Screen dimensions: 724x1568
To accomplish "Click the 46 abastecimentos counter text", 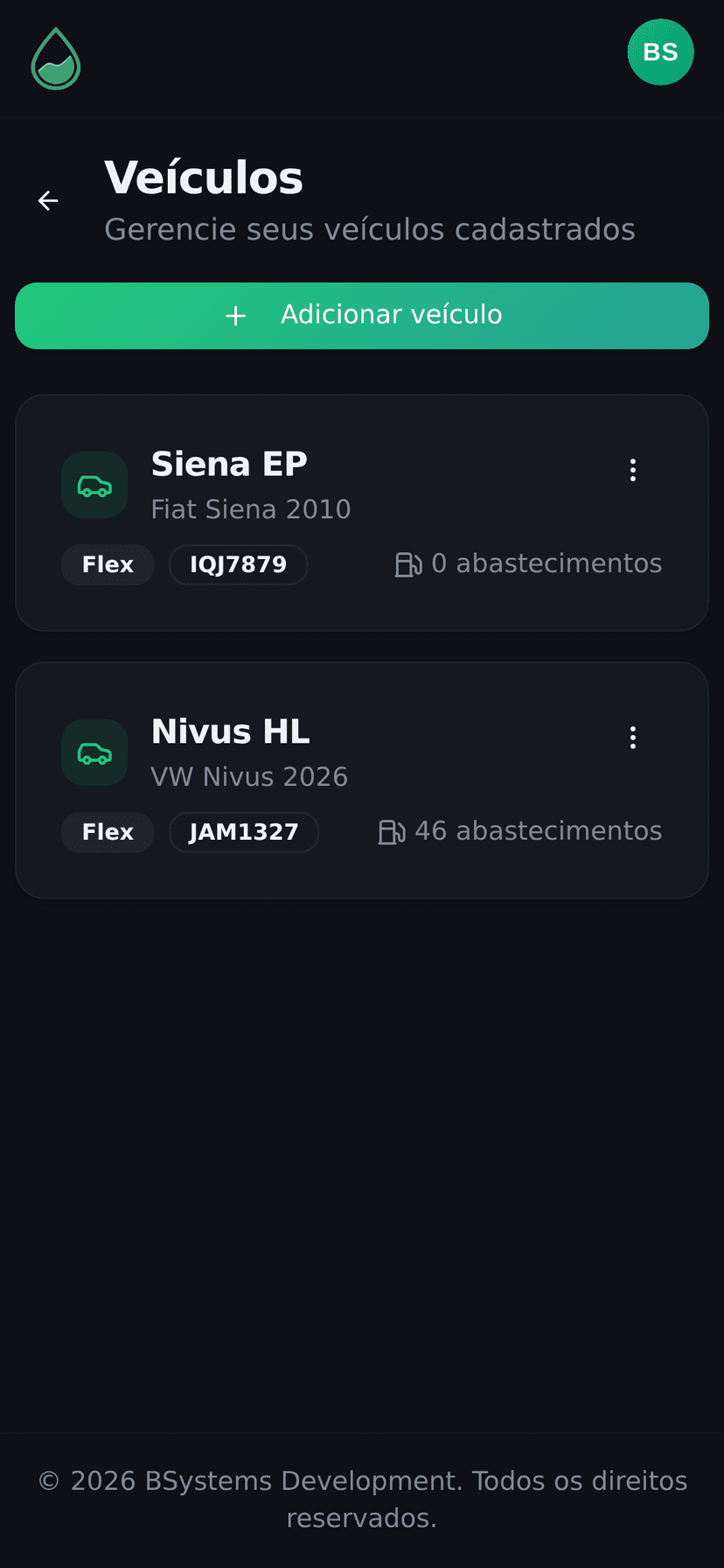I will (539, 830).
